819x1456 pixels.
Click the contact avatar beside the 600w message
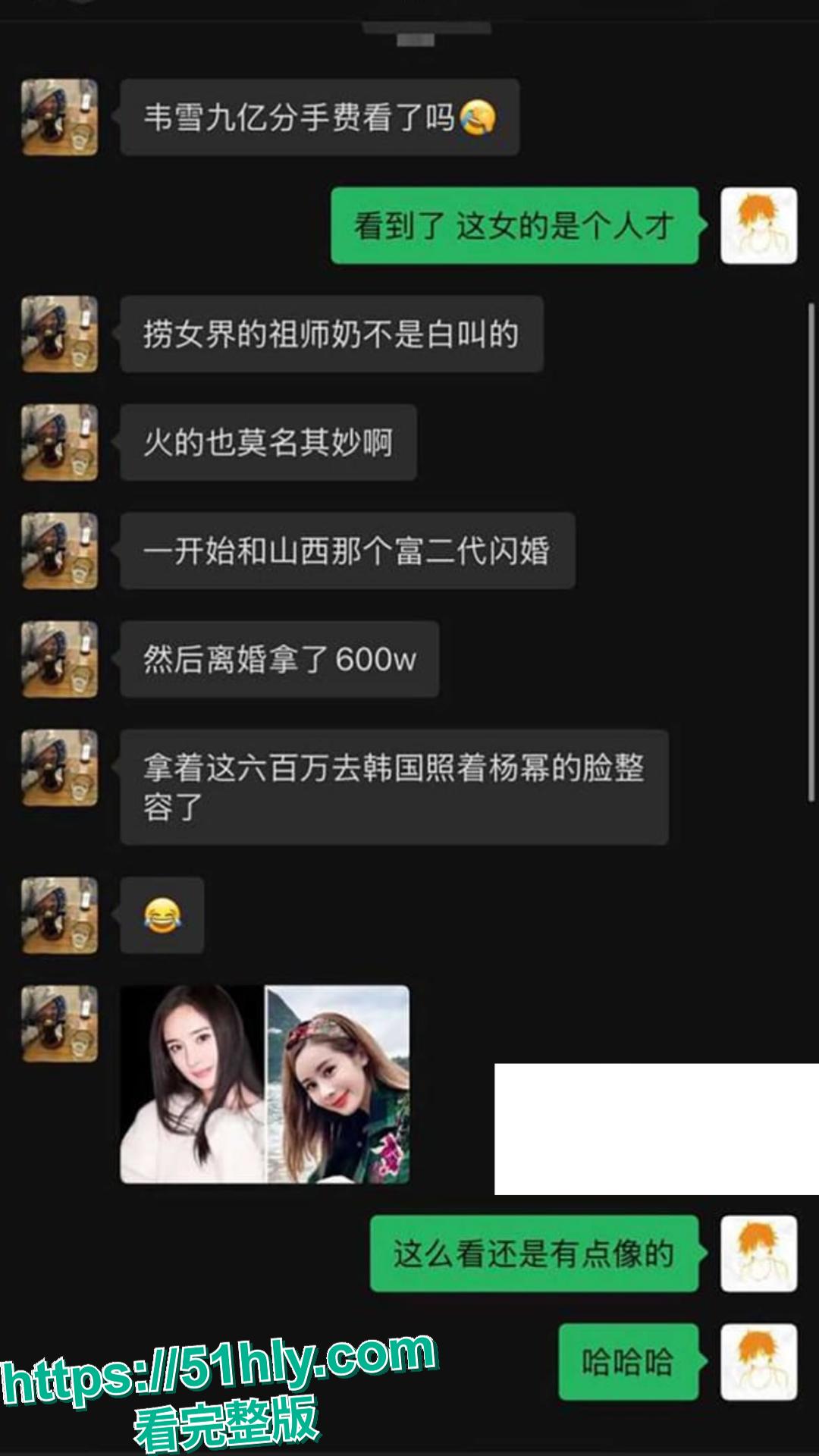tap(59, 658)
